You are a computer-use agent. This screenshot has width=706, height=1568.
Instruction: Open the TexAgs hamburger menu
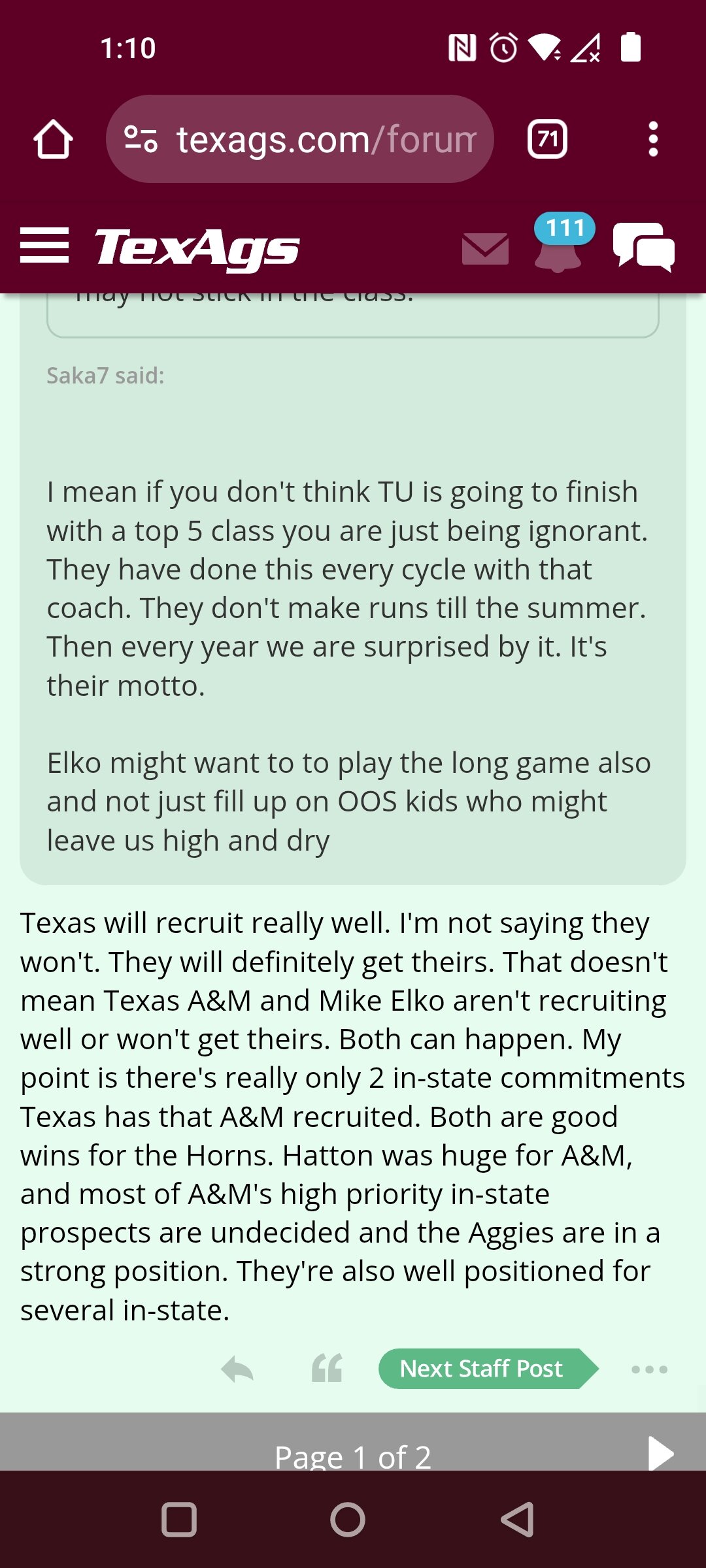pyautogui.click(x=44, y=246)
